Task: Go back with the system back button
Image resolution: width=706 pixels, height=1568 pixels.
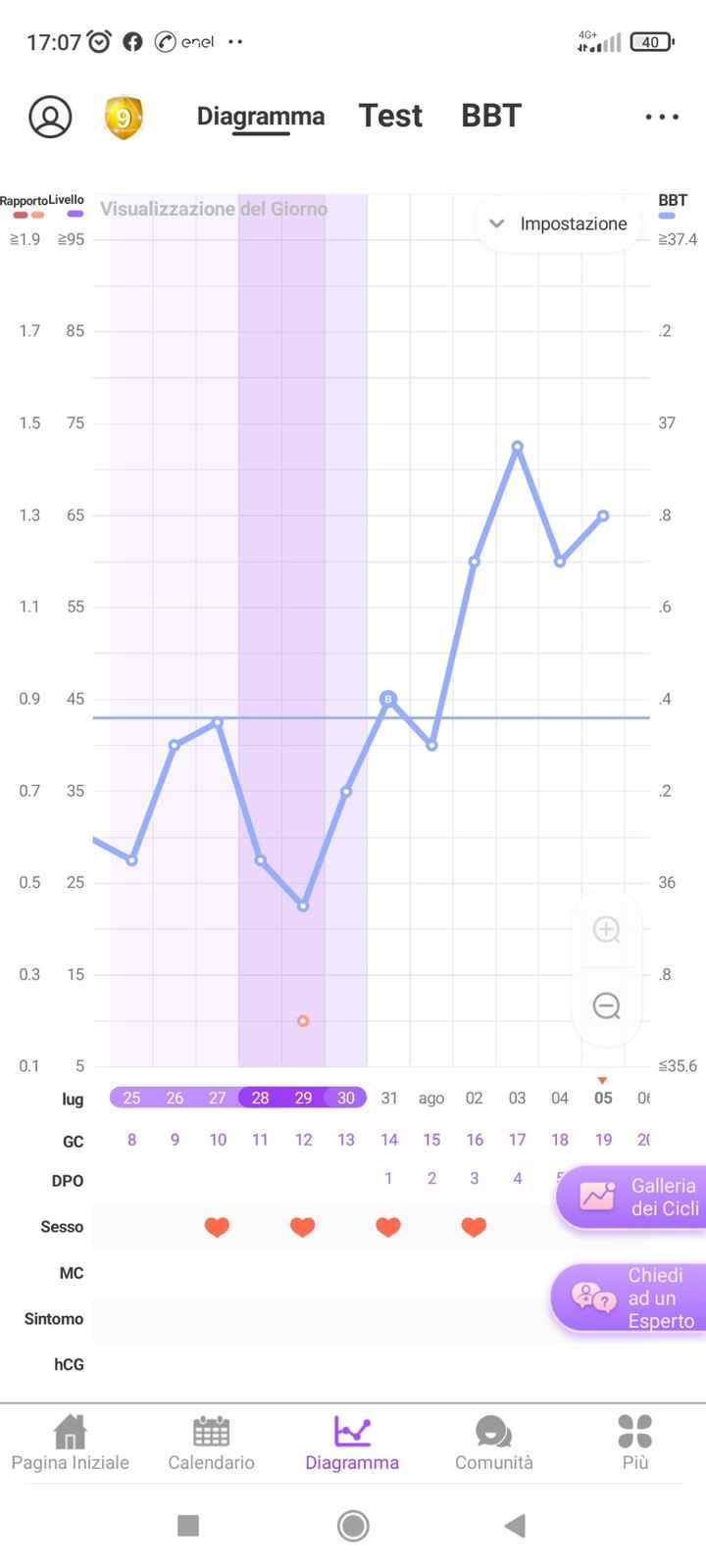Action: pyautogui.click(x=515, y=1525)
